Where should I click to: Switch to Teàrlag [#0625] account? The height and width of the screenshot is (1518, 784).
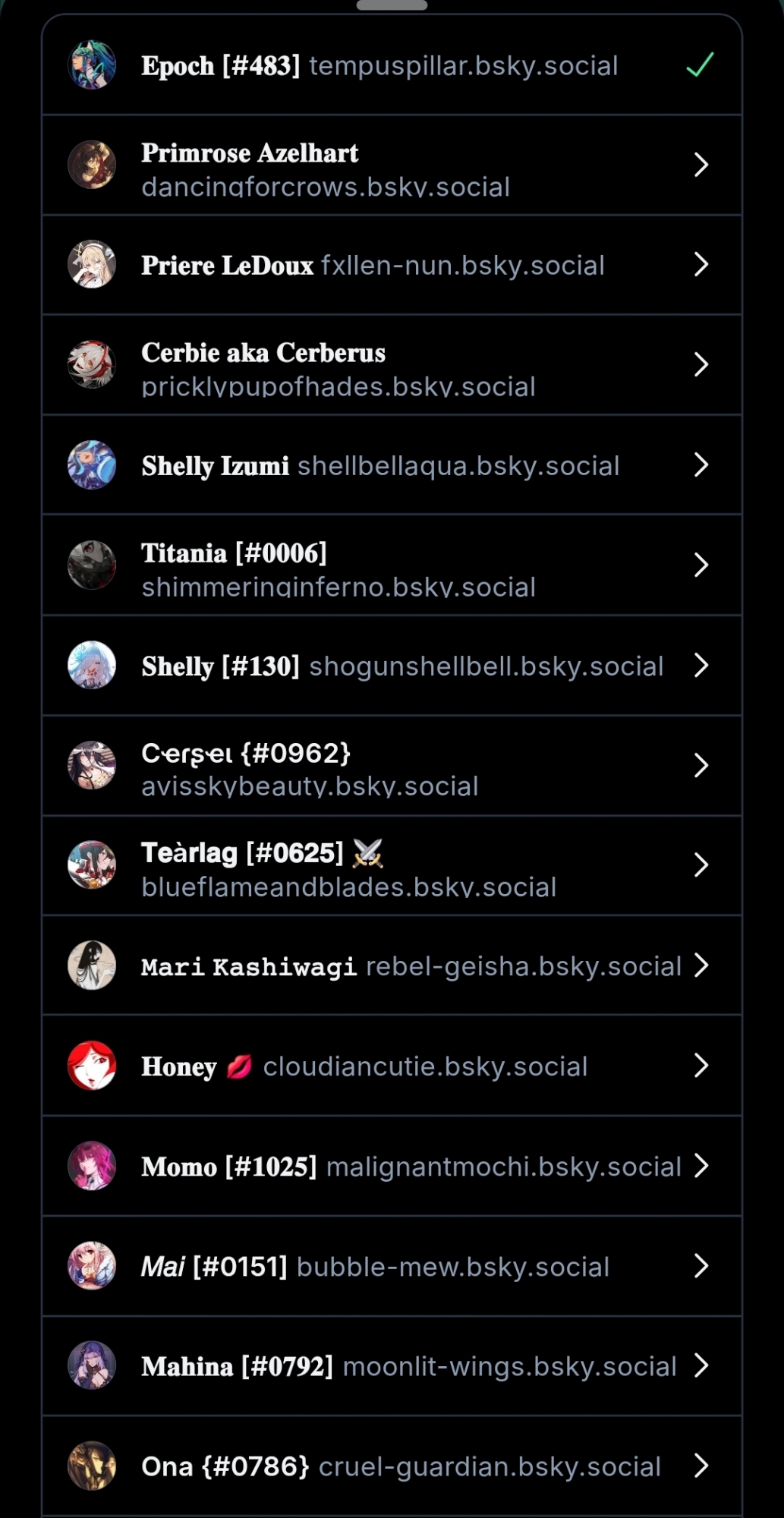coord(391,866)
